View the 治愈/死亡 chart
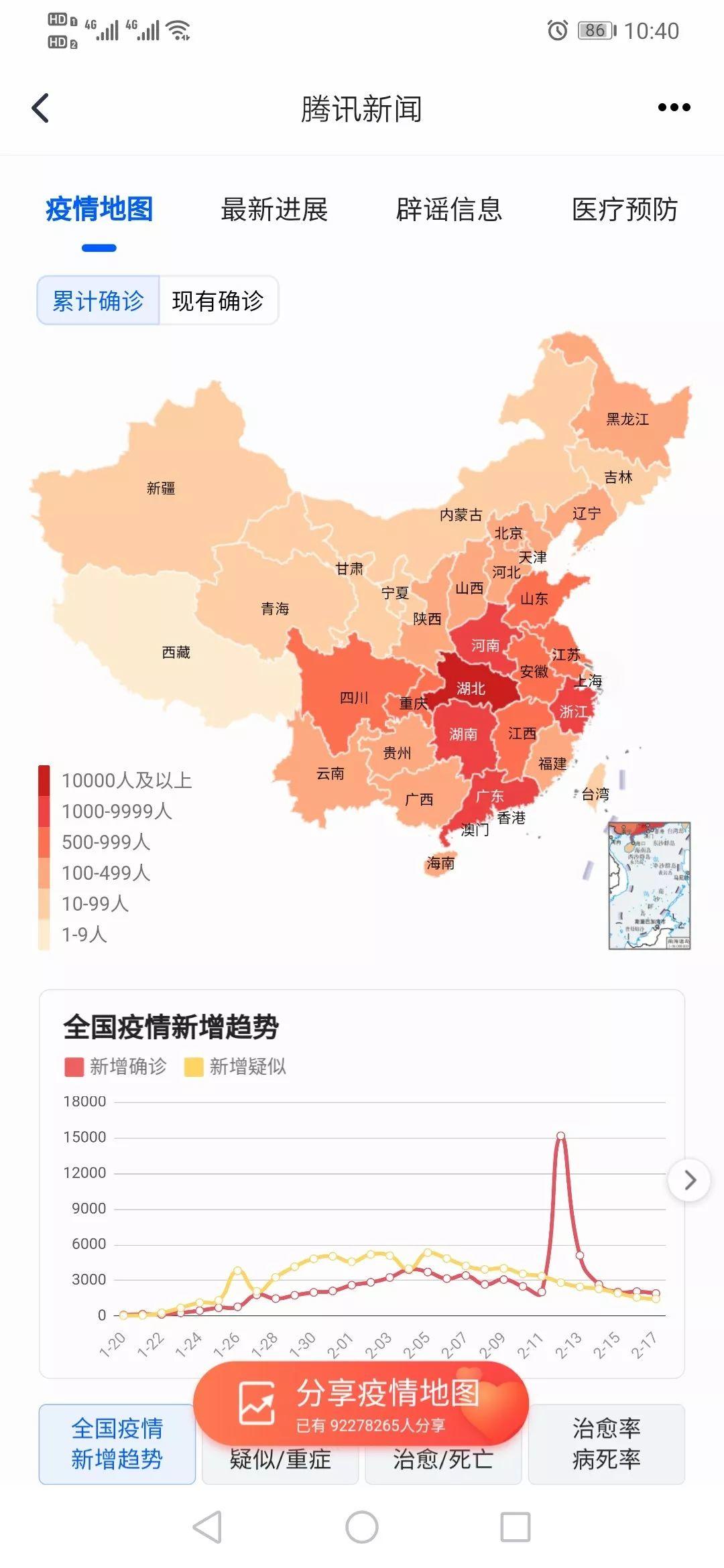724x1568 pixels. tap(443, 1461)
